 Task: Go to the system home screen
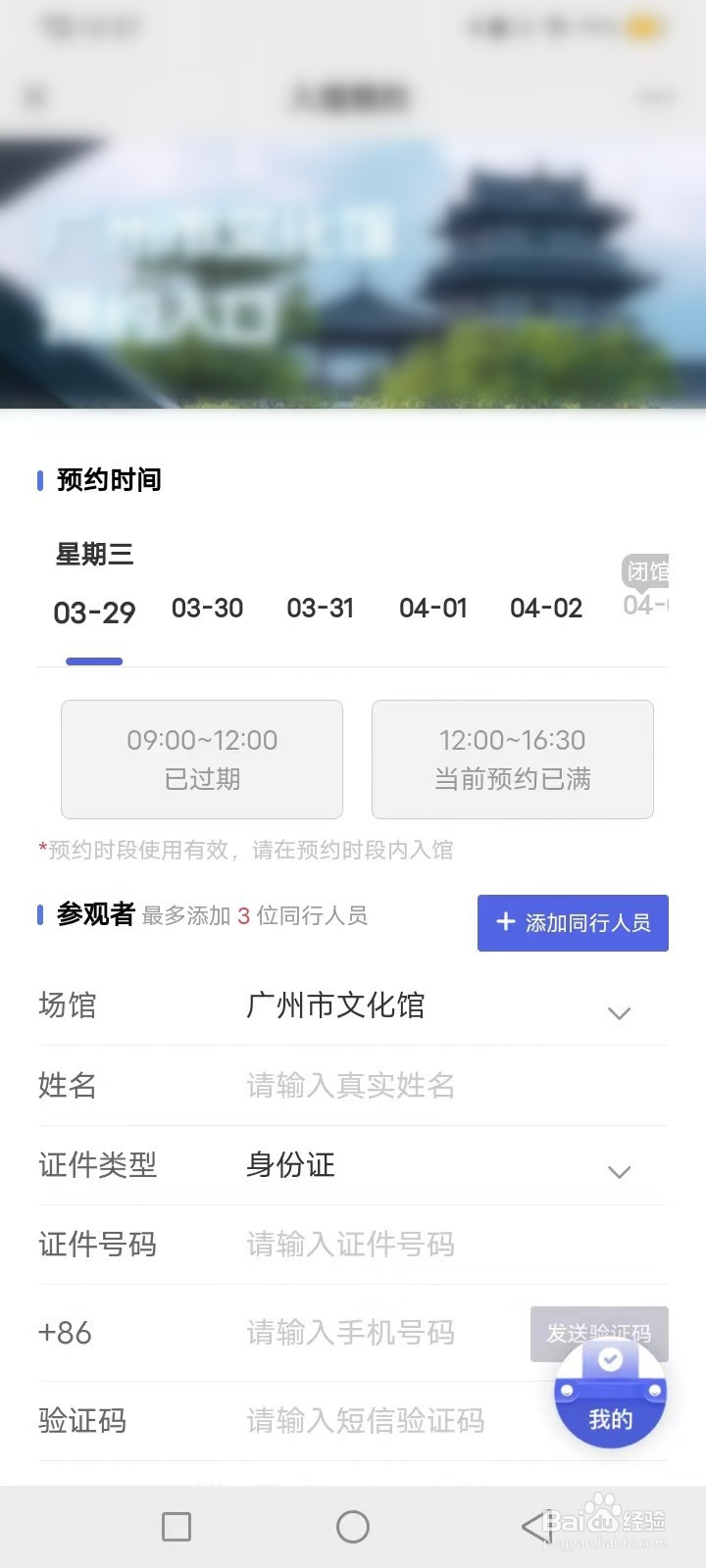(x=353, y=1527)
